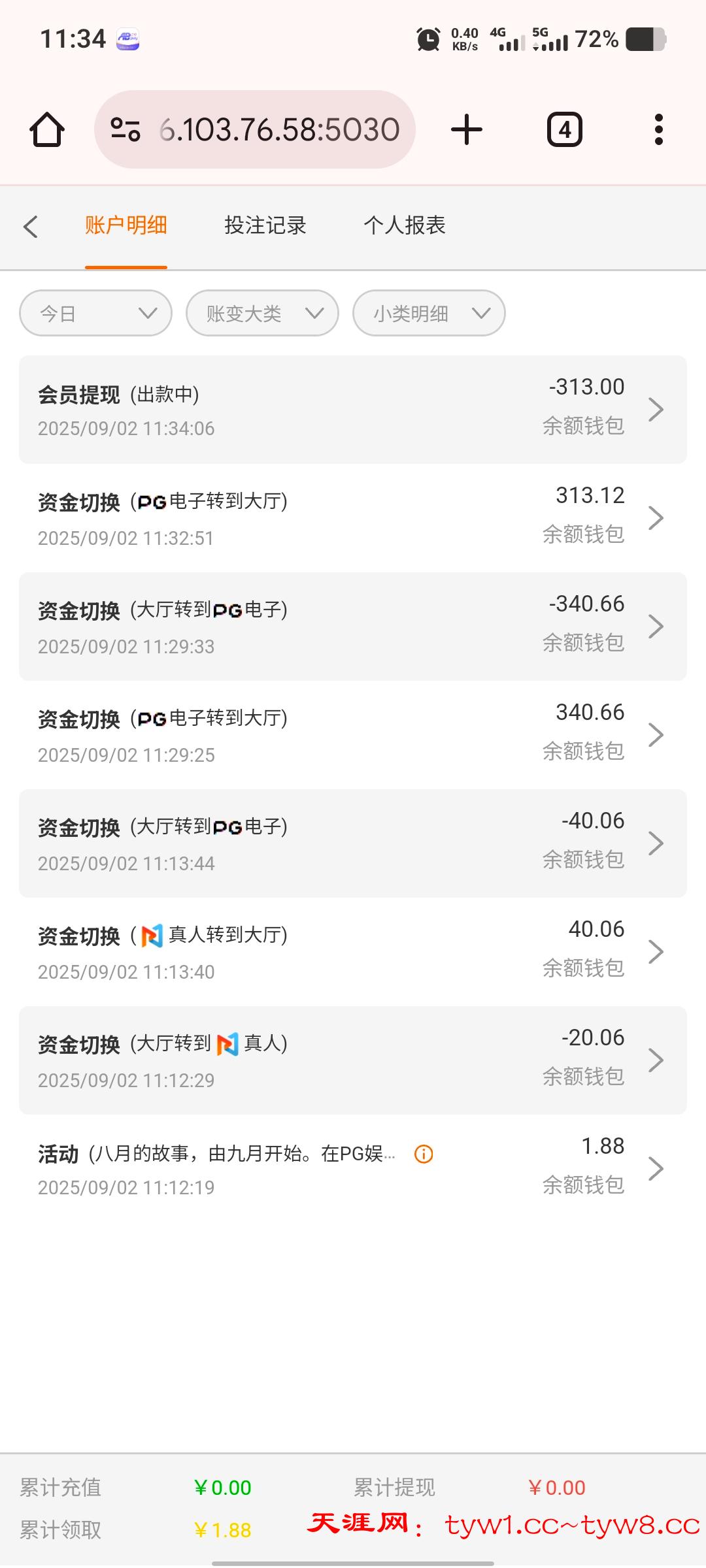Image resolution: width=706 pixels, height=1568 pixels.
Task: Open the browser overflow menu
Action: point(658,129)
